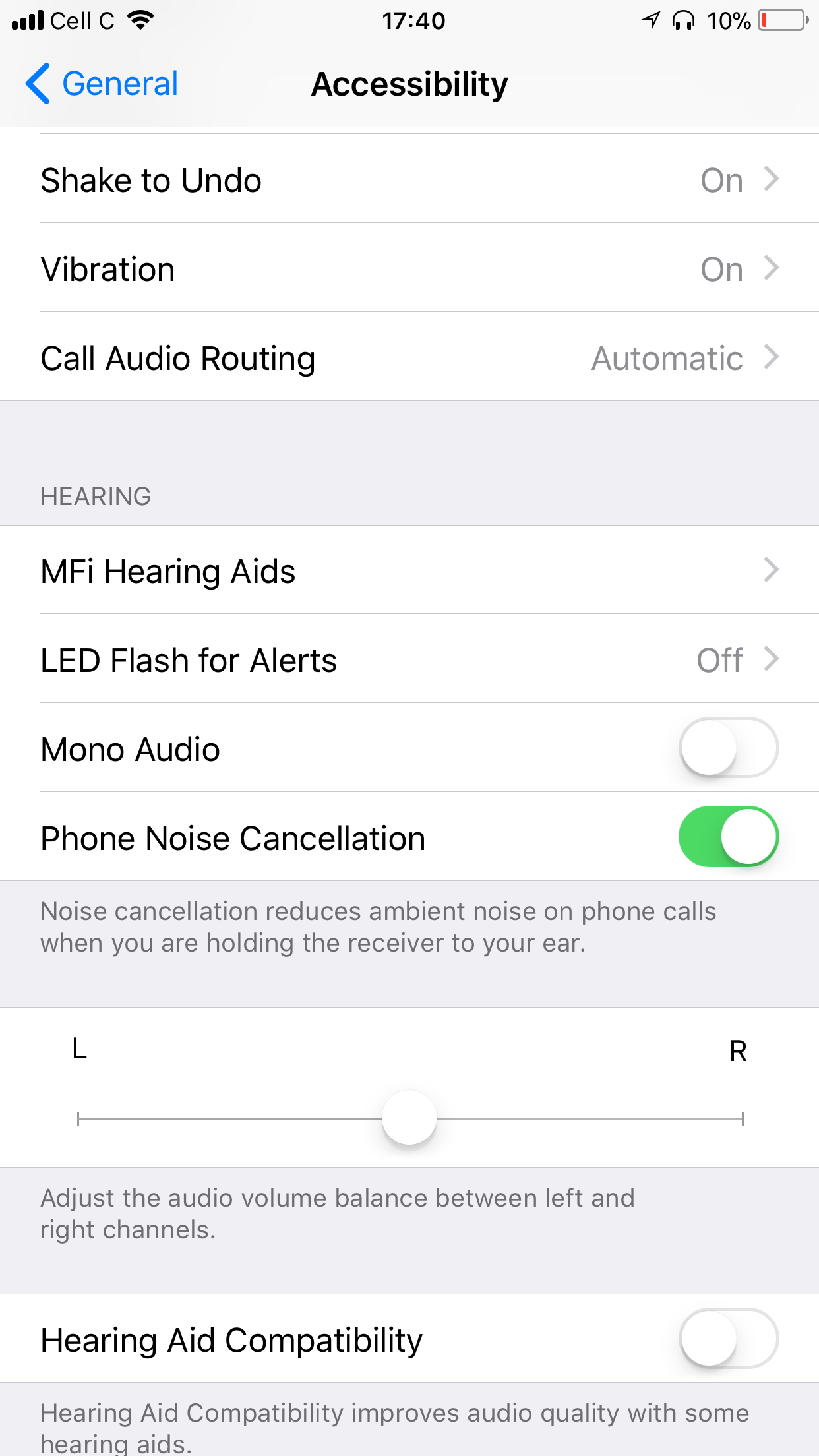The width and height of the screenshot is (819, 1456).
Task: Open Shake to Undo settings
Action: click(409, 180)
